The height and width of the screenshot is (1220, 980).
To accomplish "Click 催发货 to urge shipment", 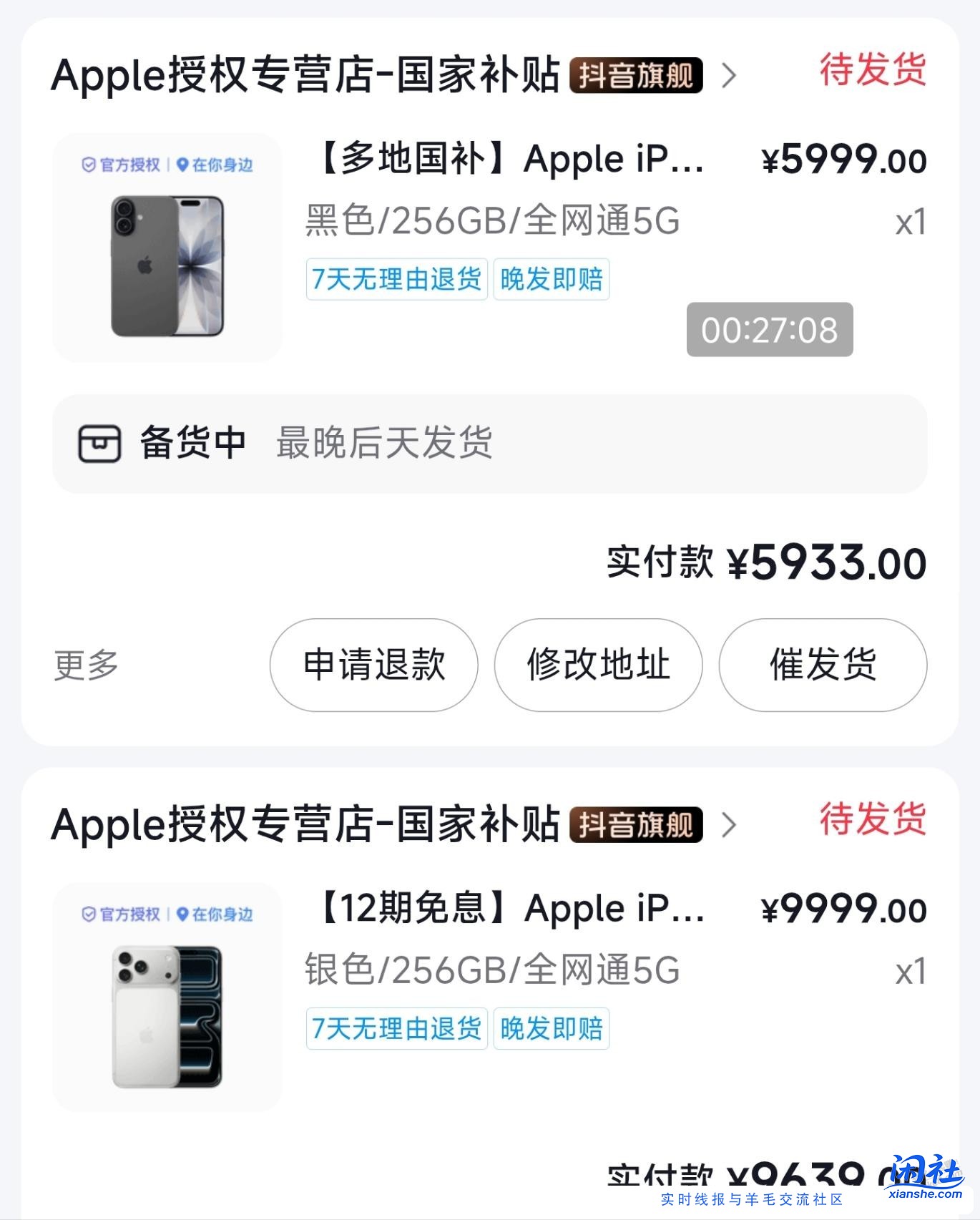I will point(823,665).
